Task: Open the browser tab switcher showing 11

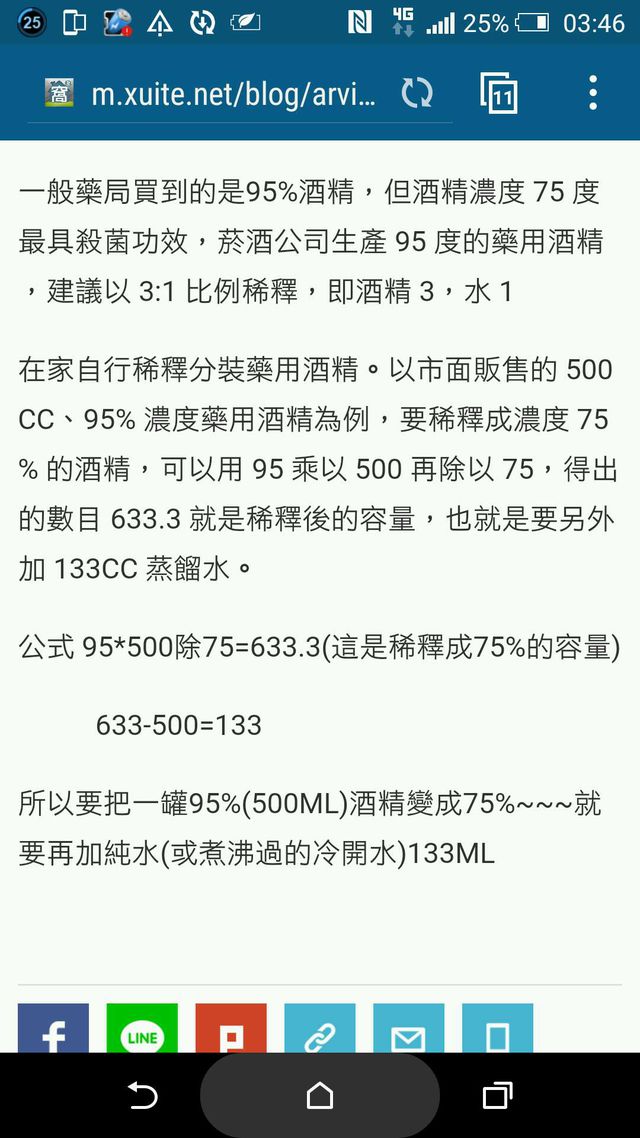Action: click(499, 93)
